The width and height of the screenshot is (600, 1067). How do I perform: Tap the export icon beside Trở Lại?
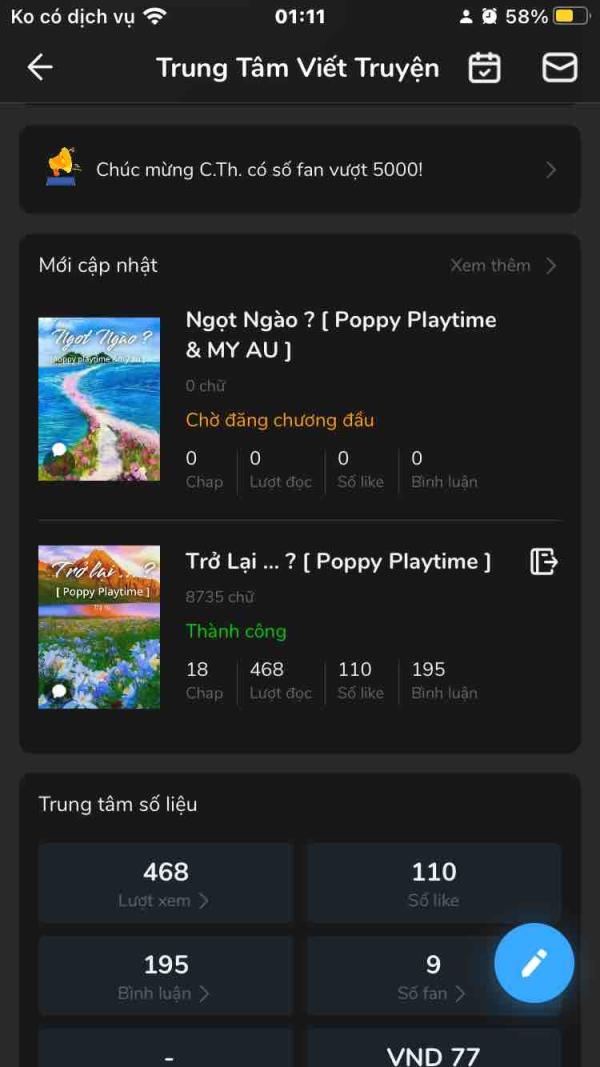(x=543, y=562)
